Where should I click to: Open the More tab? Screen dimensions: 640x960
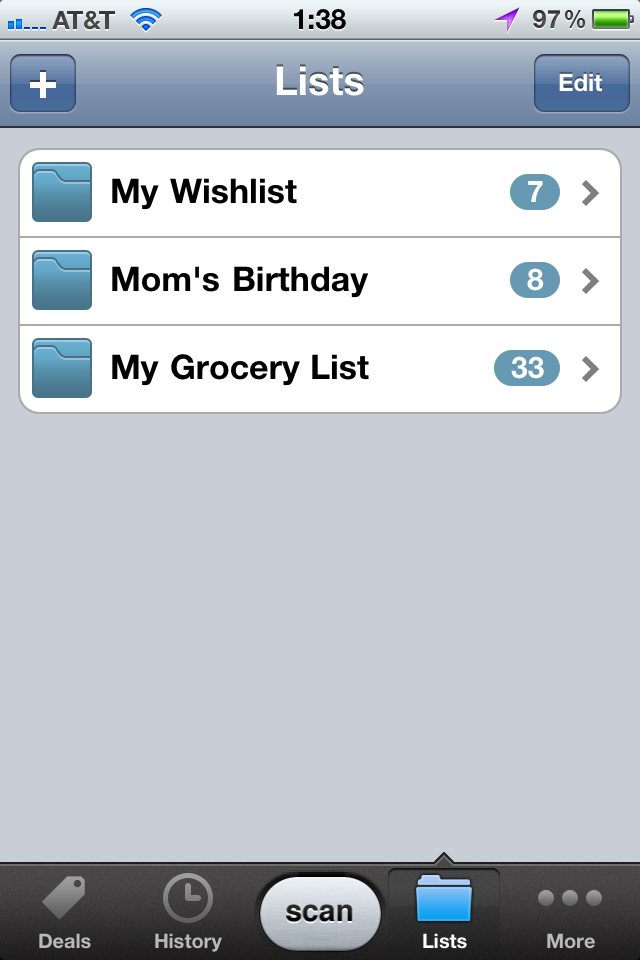570,912
